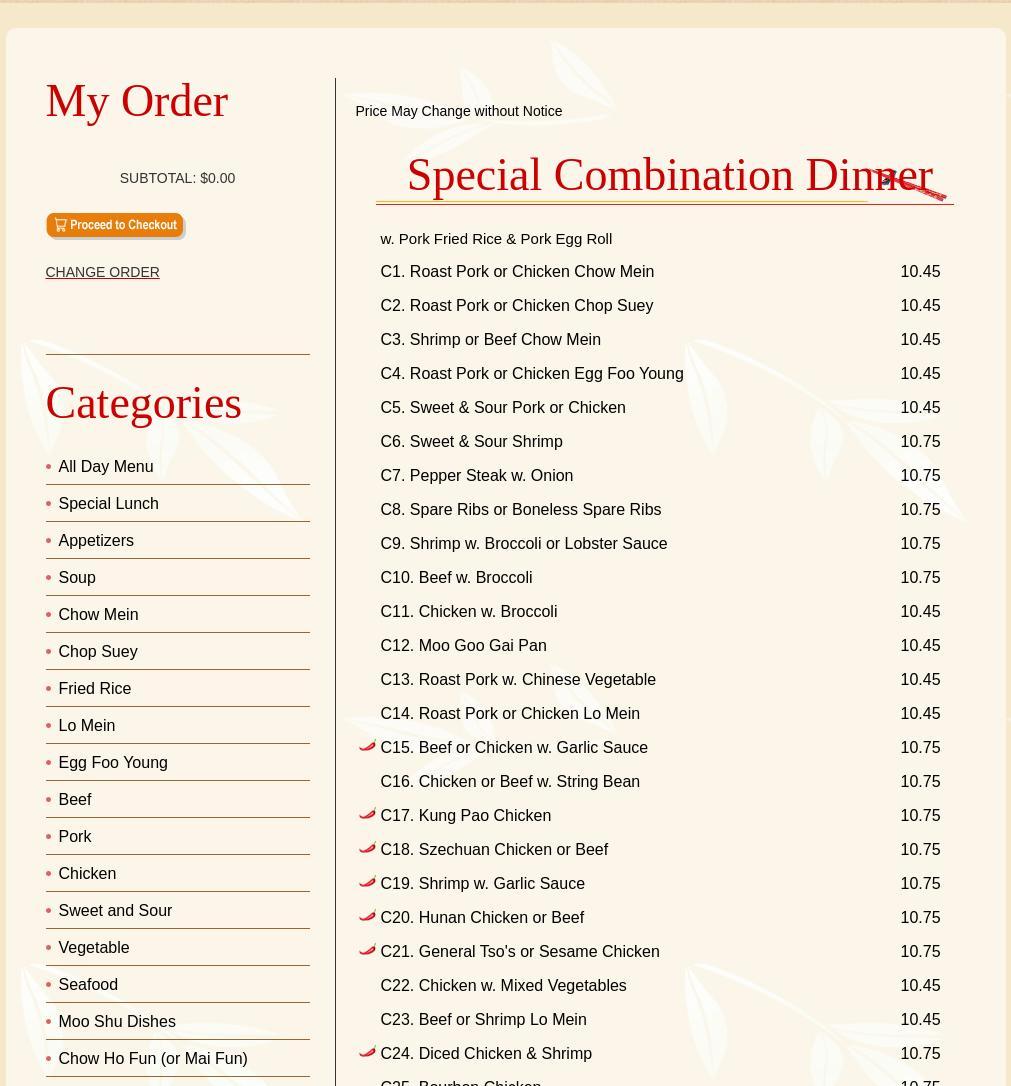Select C10 Beef w. Broccoli
1011x1086 pixels.
456,577
